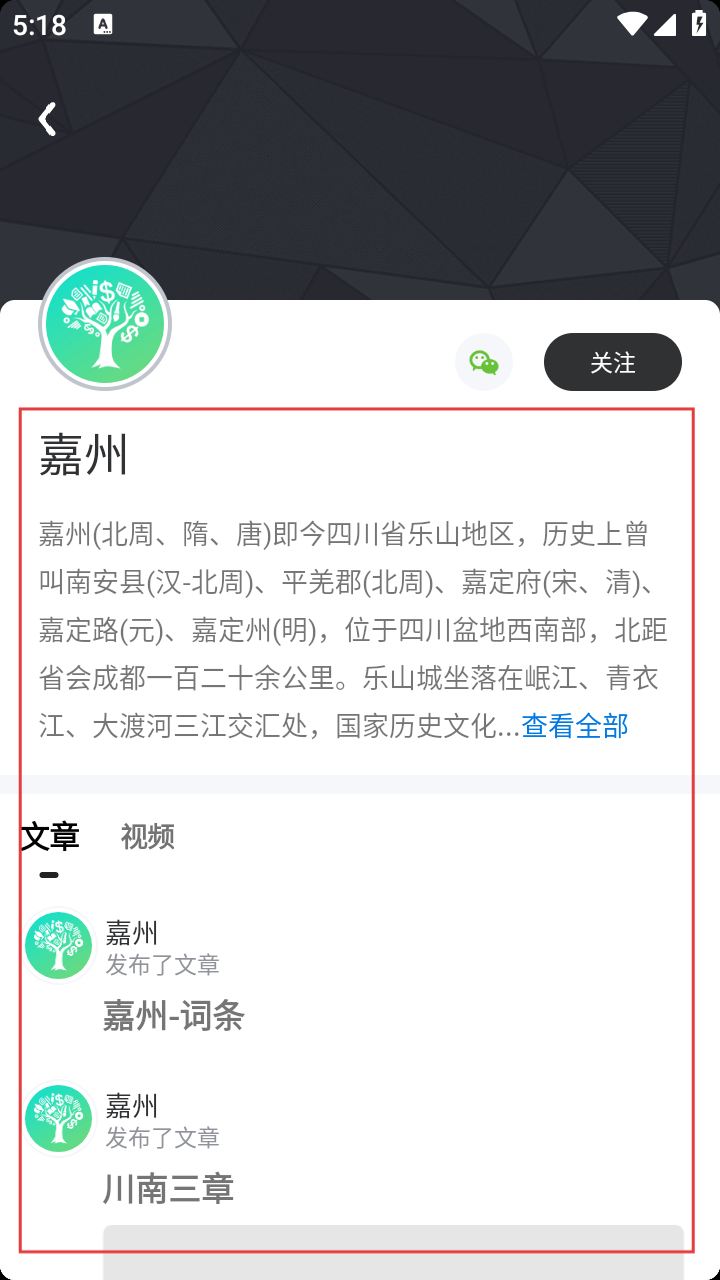
Task: Go back using the top-left arrow
Action: point(46,119)
